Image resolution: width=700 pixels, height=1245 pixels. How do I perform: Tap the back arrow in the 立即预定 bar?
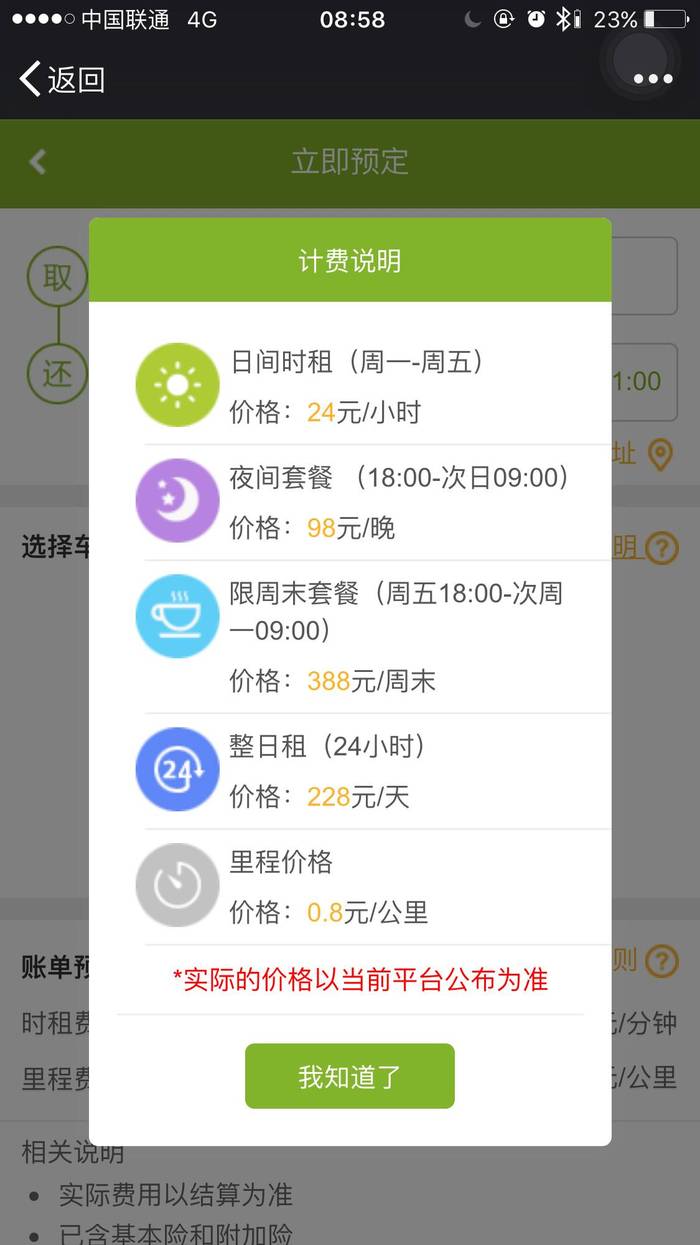coord(38,162)
